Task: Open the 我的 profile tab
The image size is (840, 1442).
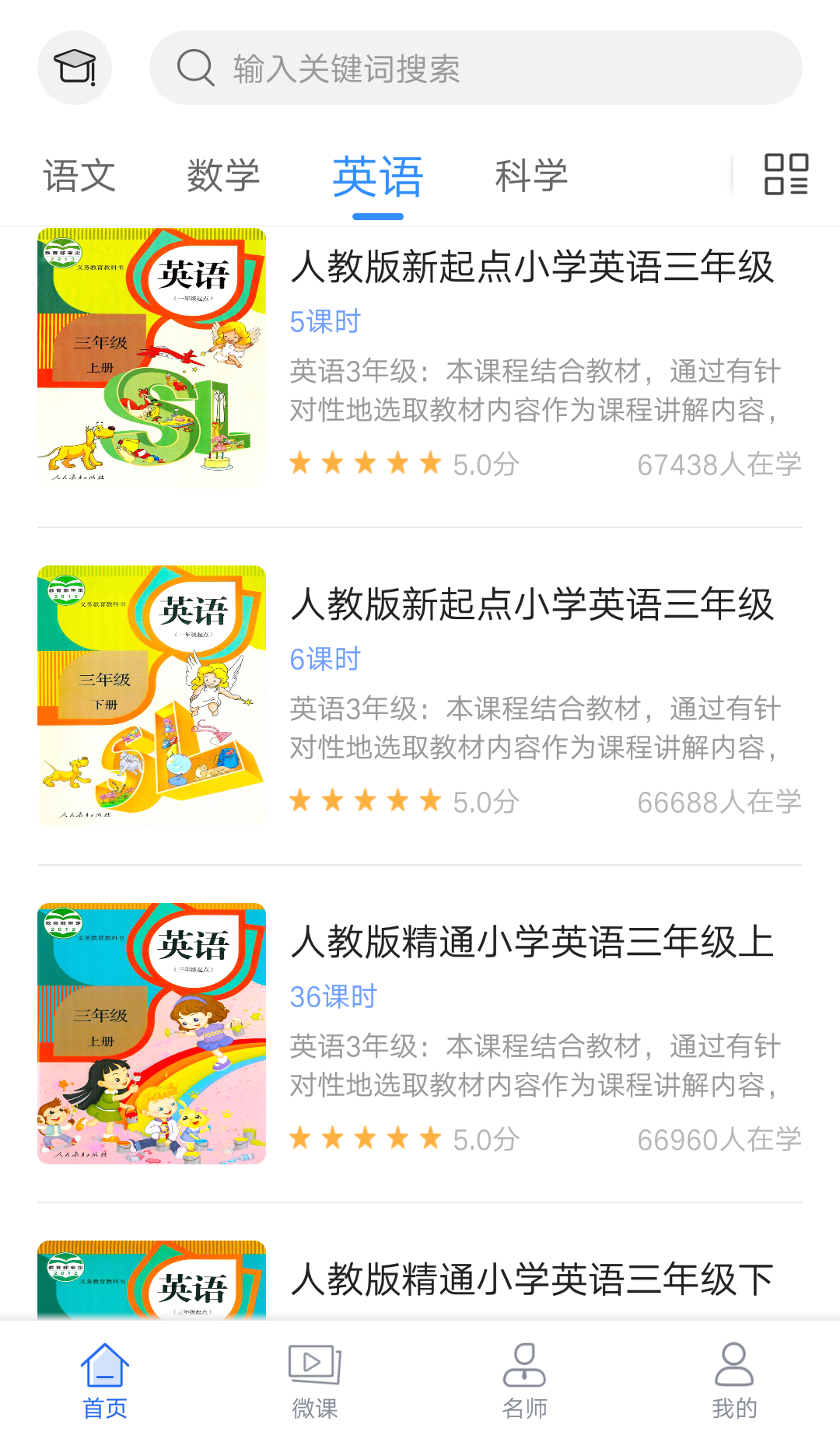Action: pos(734,1381)
